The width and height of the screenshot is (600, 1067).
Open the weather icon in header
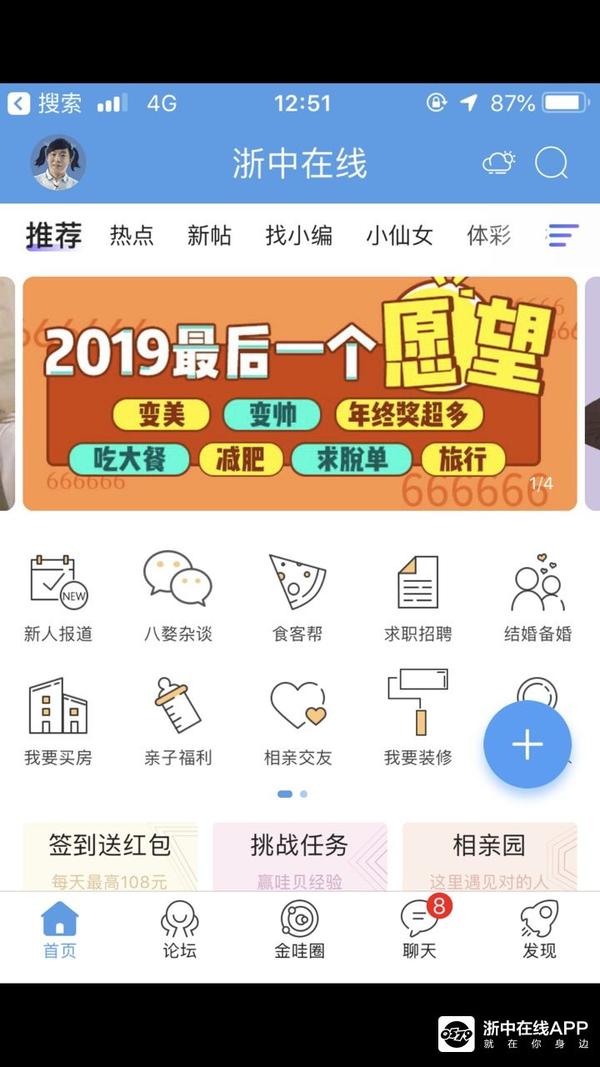tap(498, 163)
